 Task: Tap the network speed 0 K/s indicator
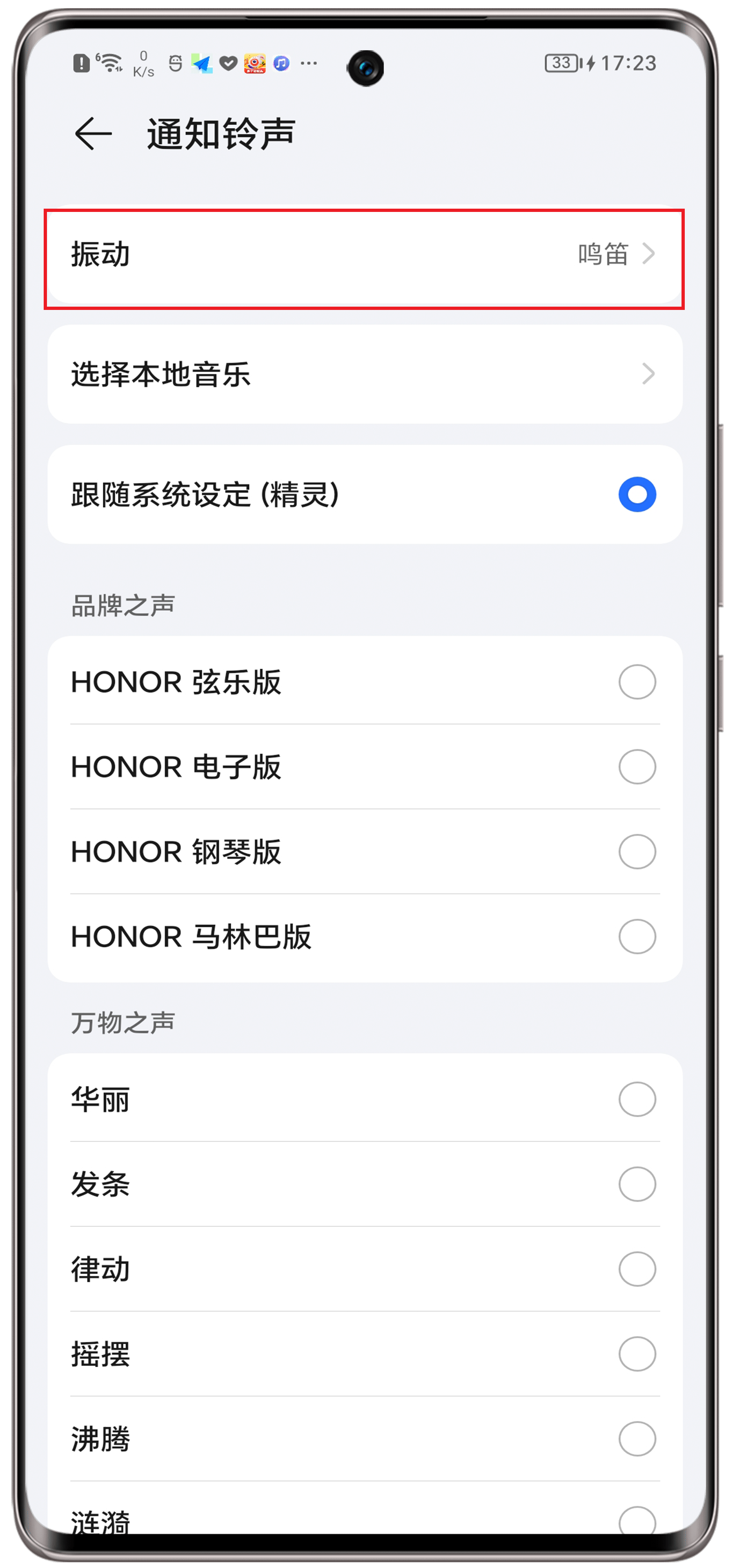(x=143, y=63)
